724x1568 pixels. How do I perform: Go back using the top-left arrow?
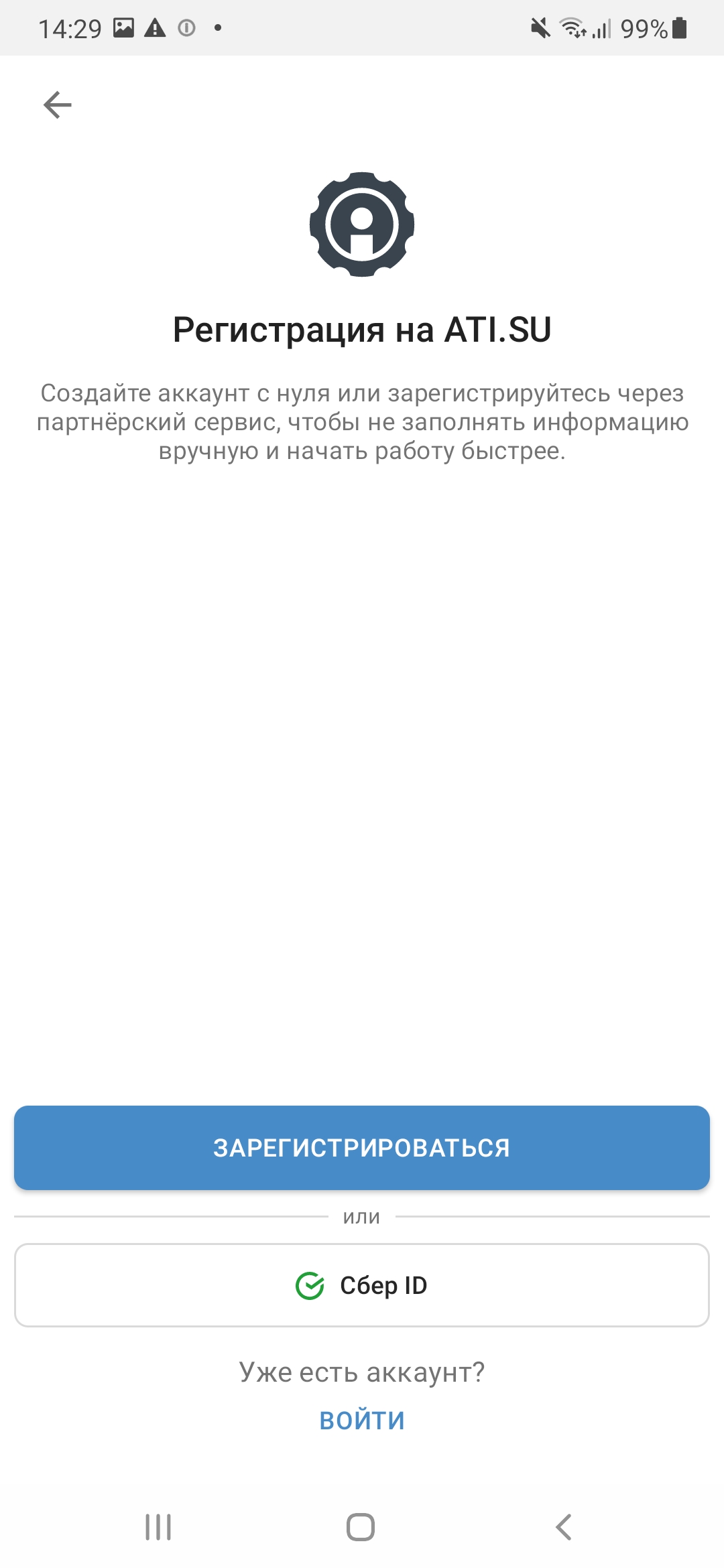tap(58, 105)
